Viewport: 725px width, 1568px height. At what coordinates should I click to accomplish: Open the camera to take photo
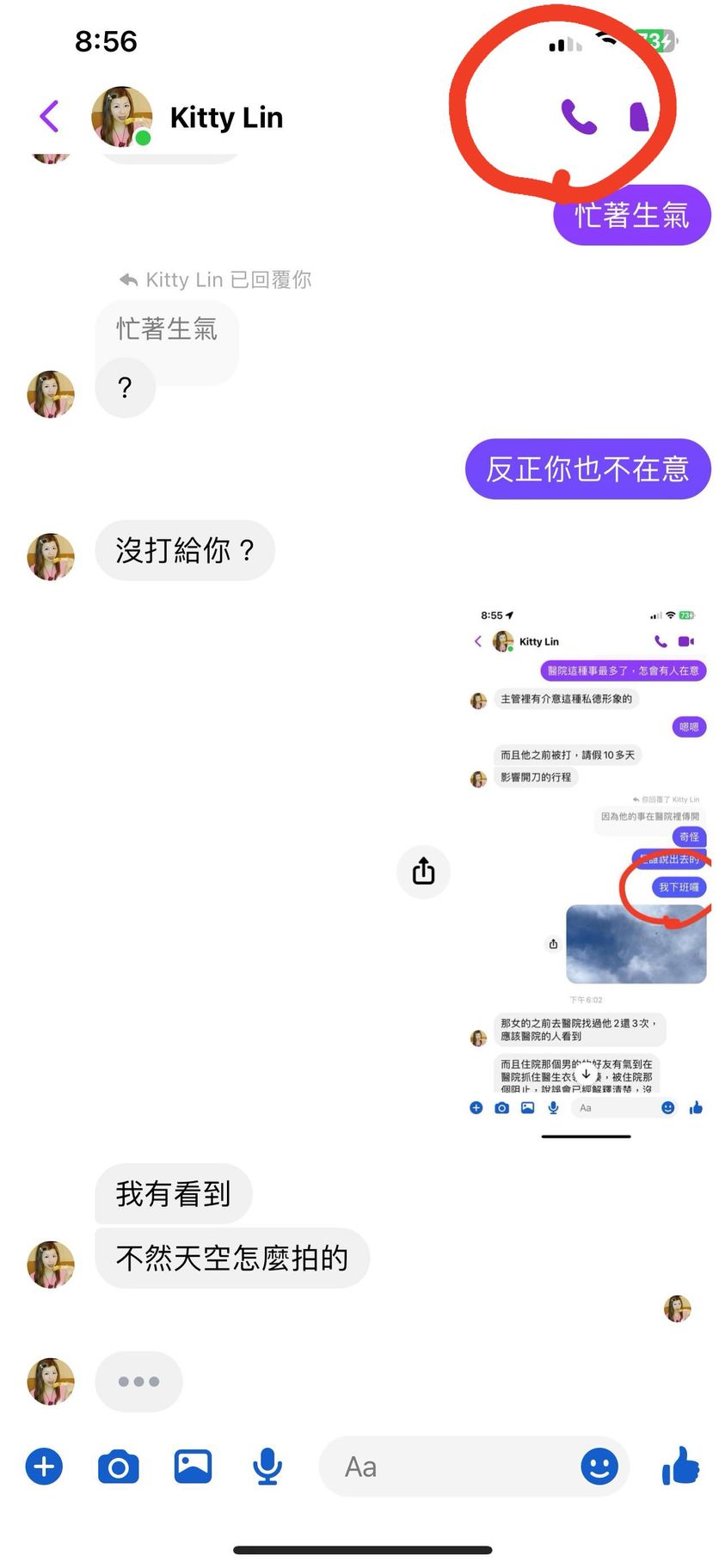119,1467
